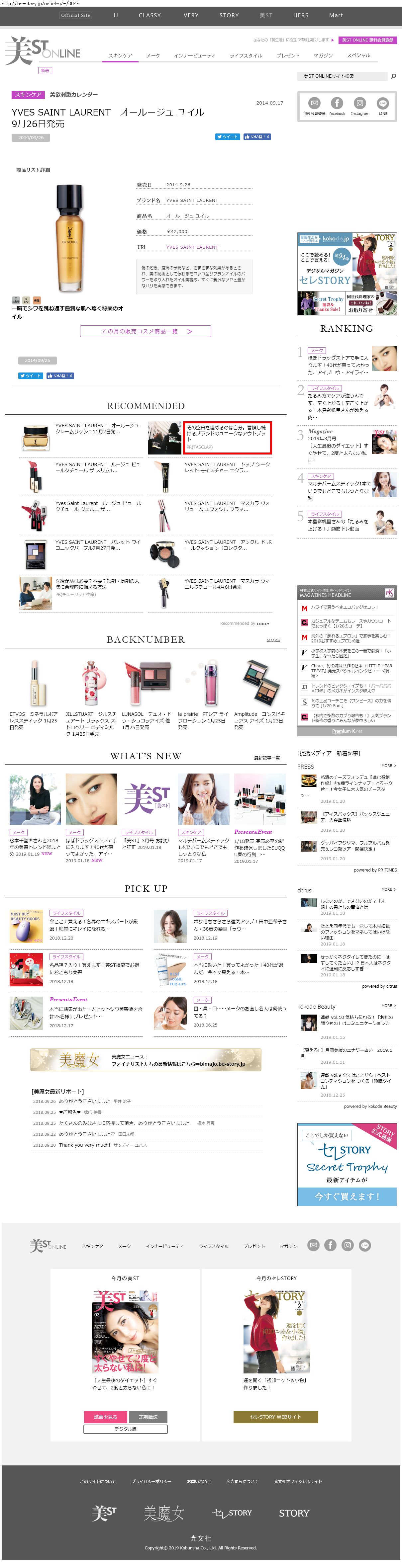The image size is (402, 1568).
Task: Tap the search magnifier icon
Action: click(393, 76)
